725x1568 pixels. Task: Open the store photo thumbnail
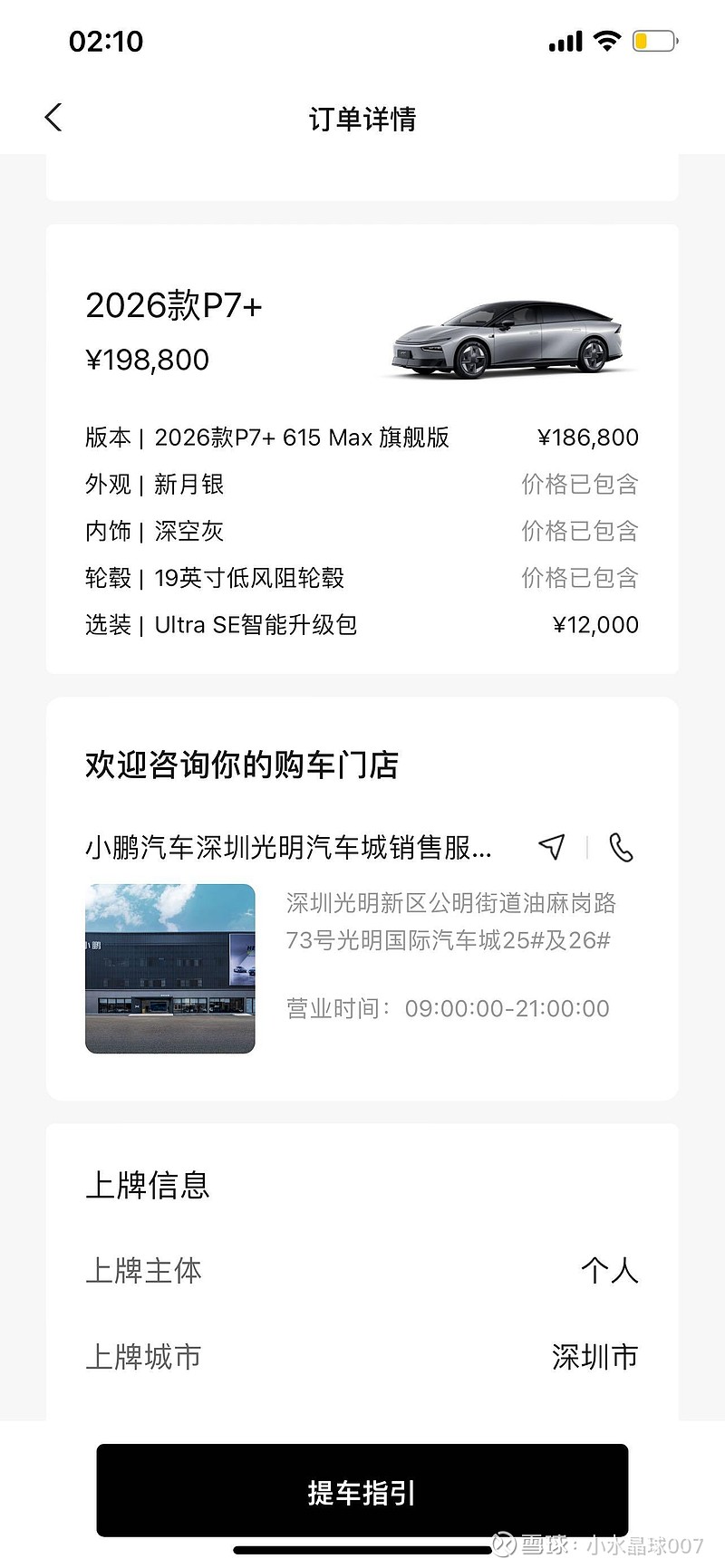point(169,968)
